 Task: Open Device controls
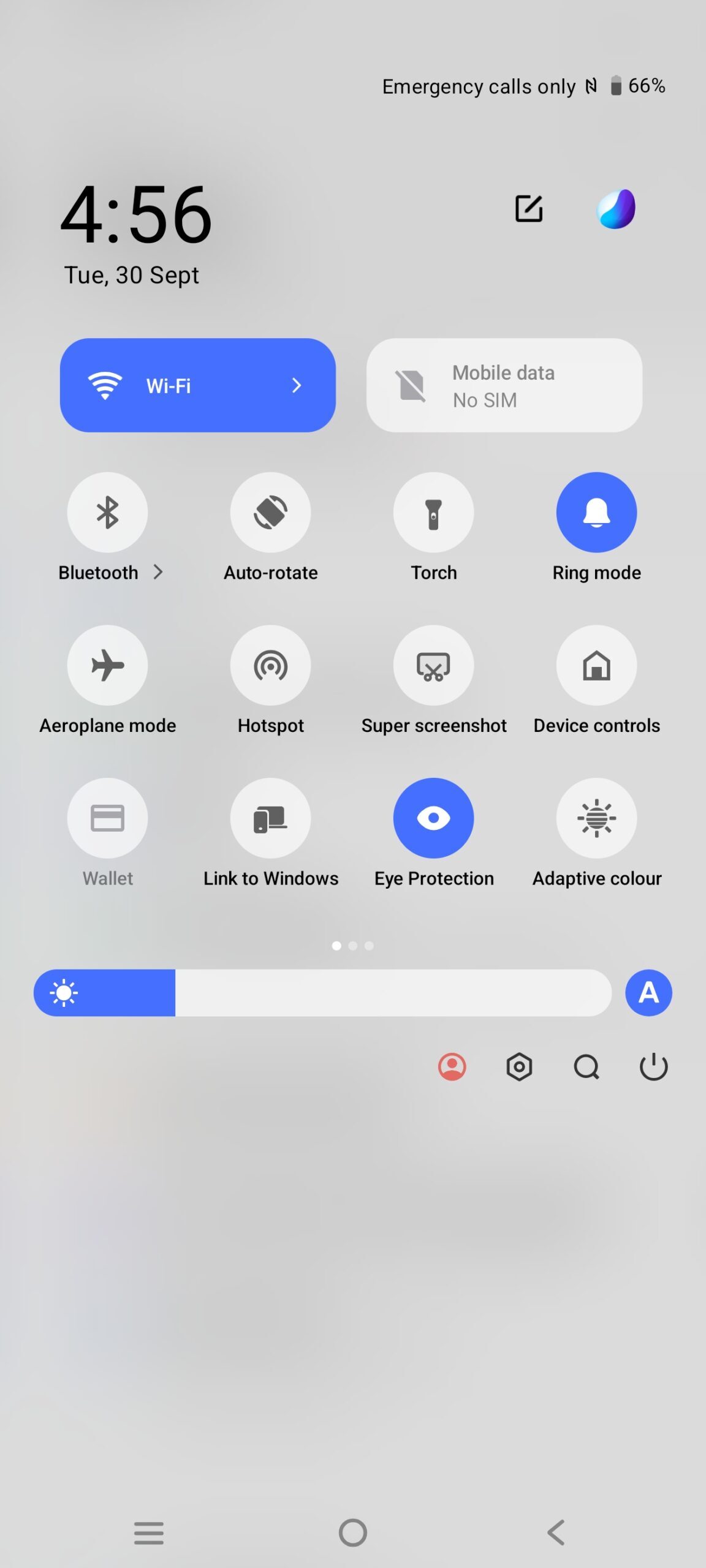[597, 665]
